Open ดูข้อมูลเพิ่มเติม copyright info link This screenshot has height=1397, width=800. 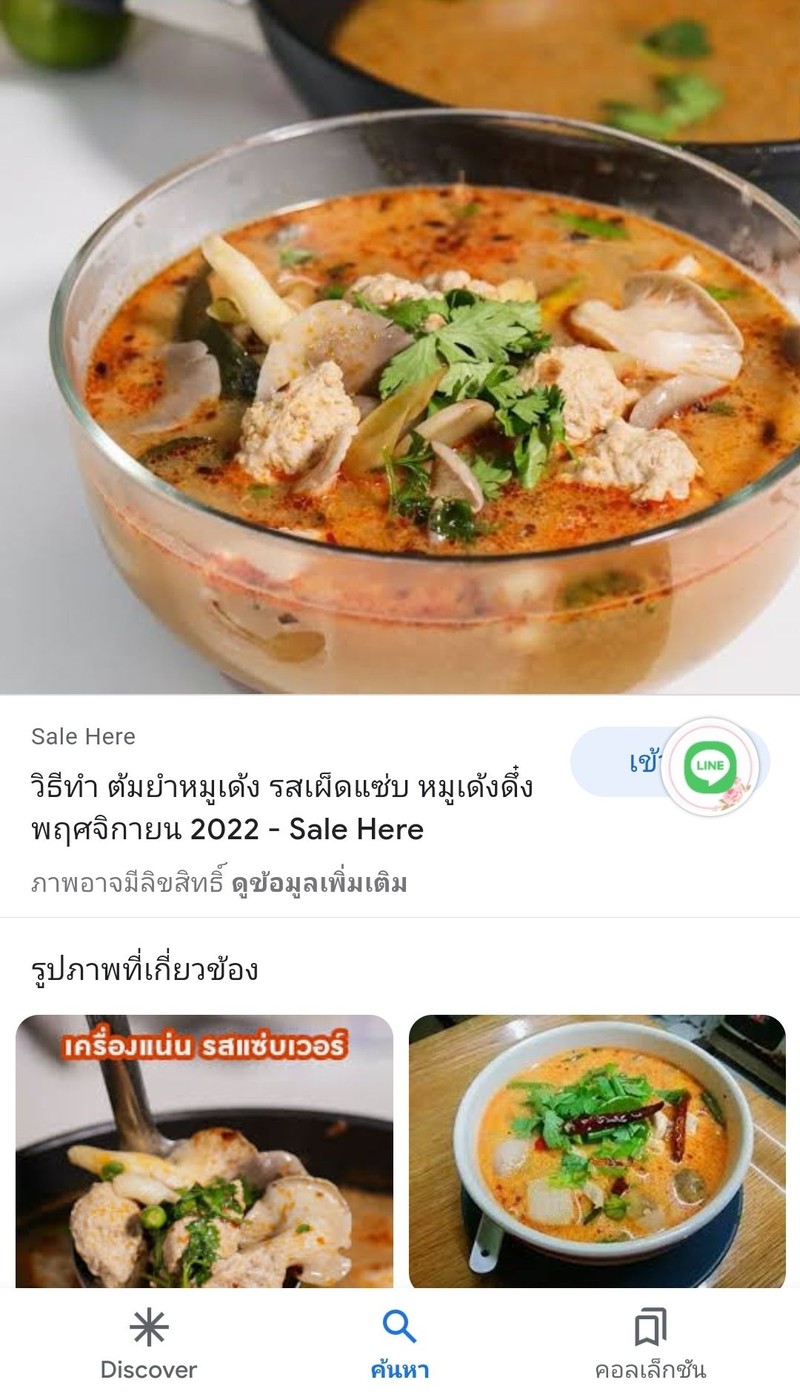319,884
